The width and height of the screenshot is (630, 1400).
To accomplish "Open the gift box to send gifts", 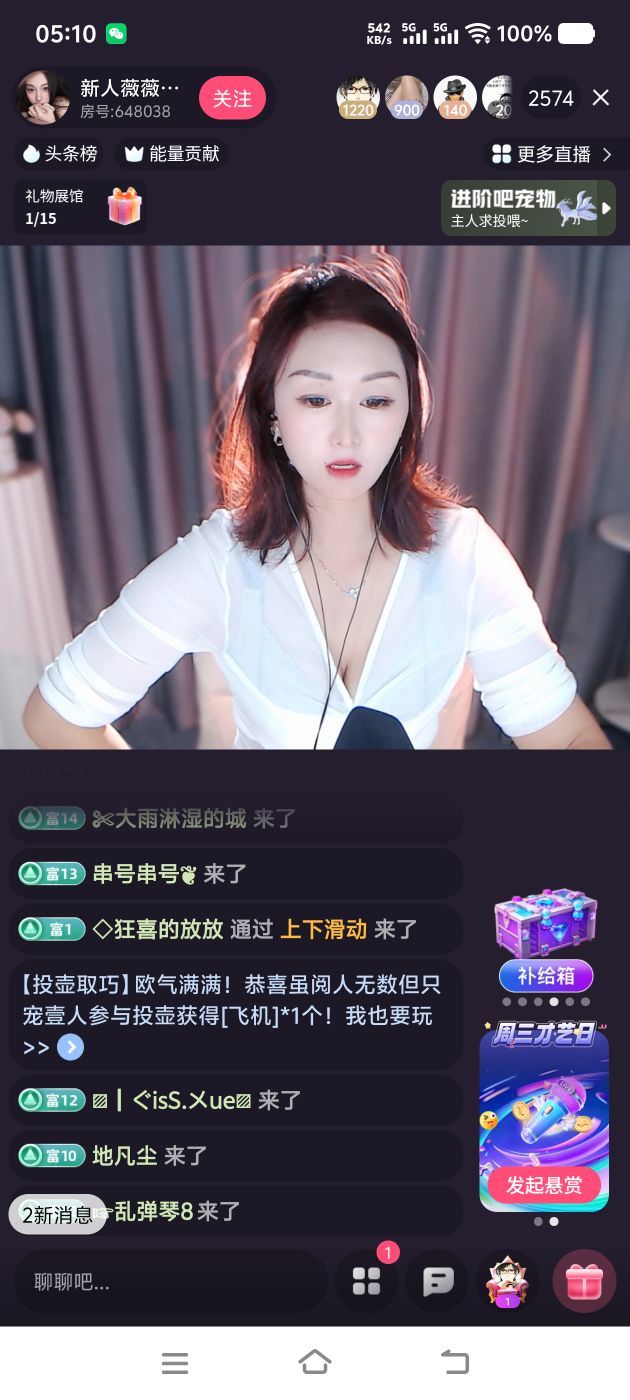I will pos(584,1281).
